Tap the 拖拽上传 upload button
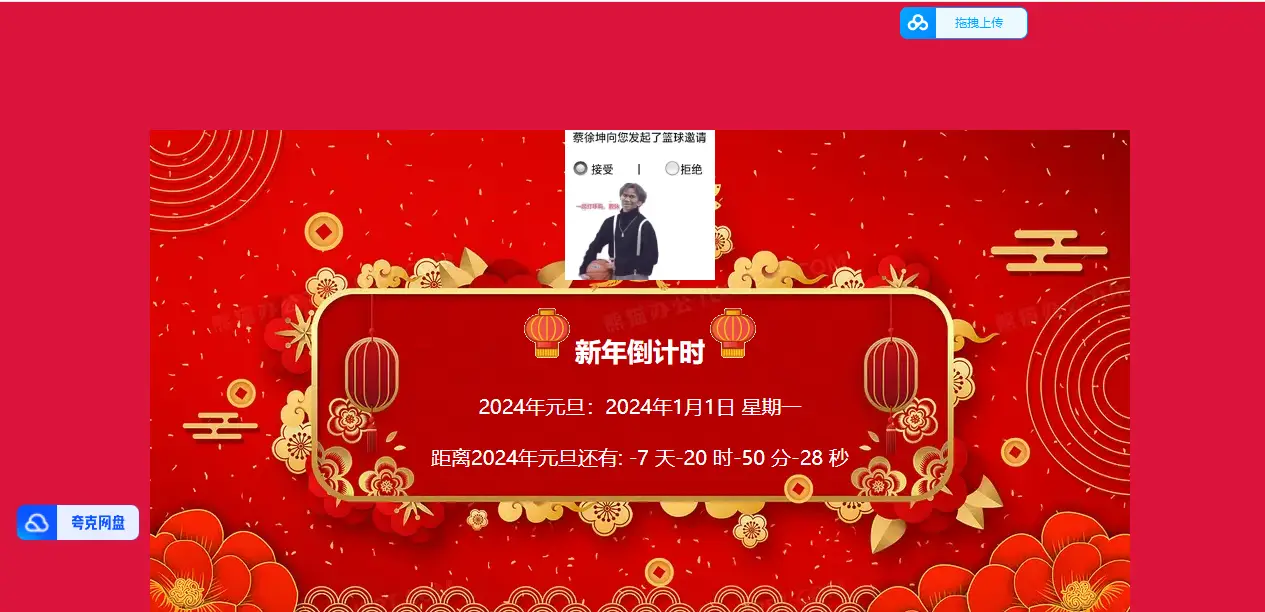Image resolution: width=1265 pixels, height=612 pixels. [964, 23]
